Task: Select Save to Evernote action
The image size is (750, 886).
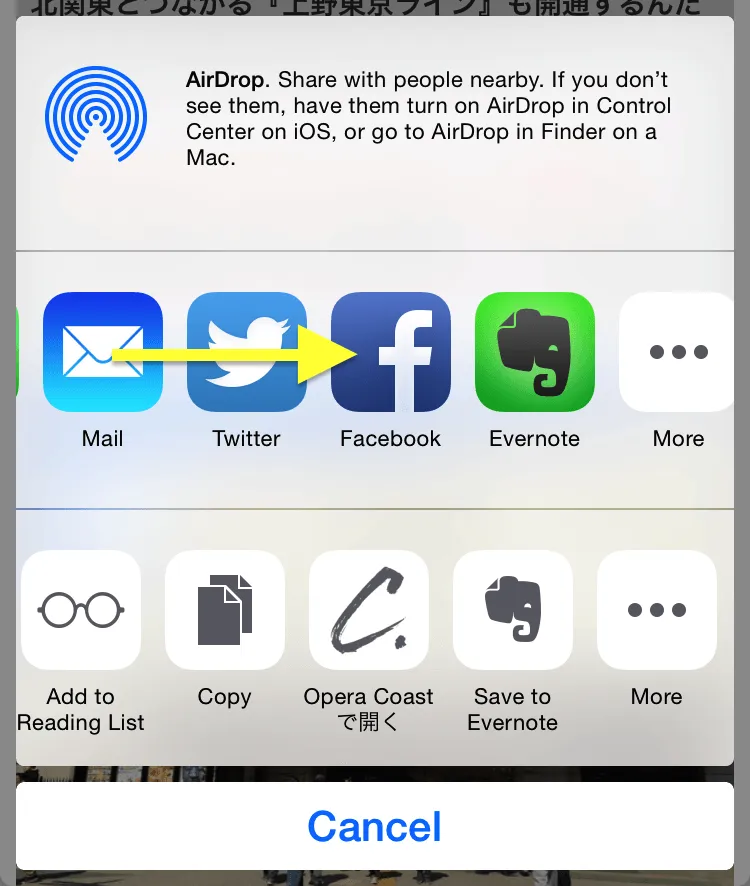Action: [512, 610]
